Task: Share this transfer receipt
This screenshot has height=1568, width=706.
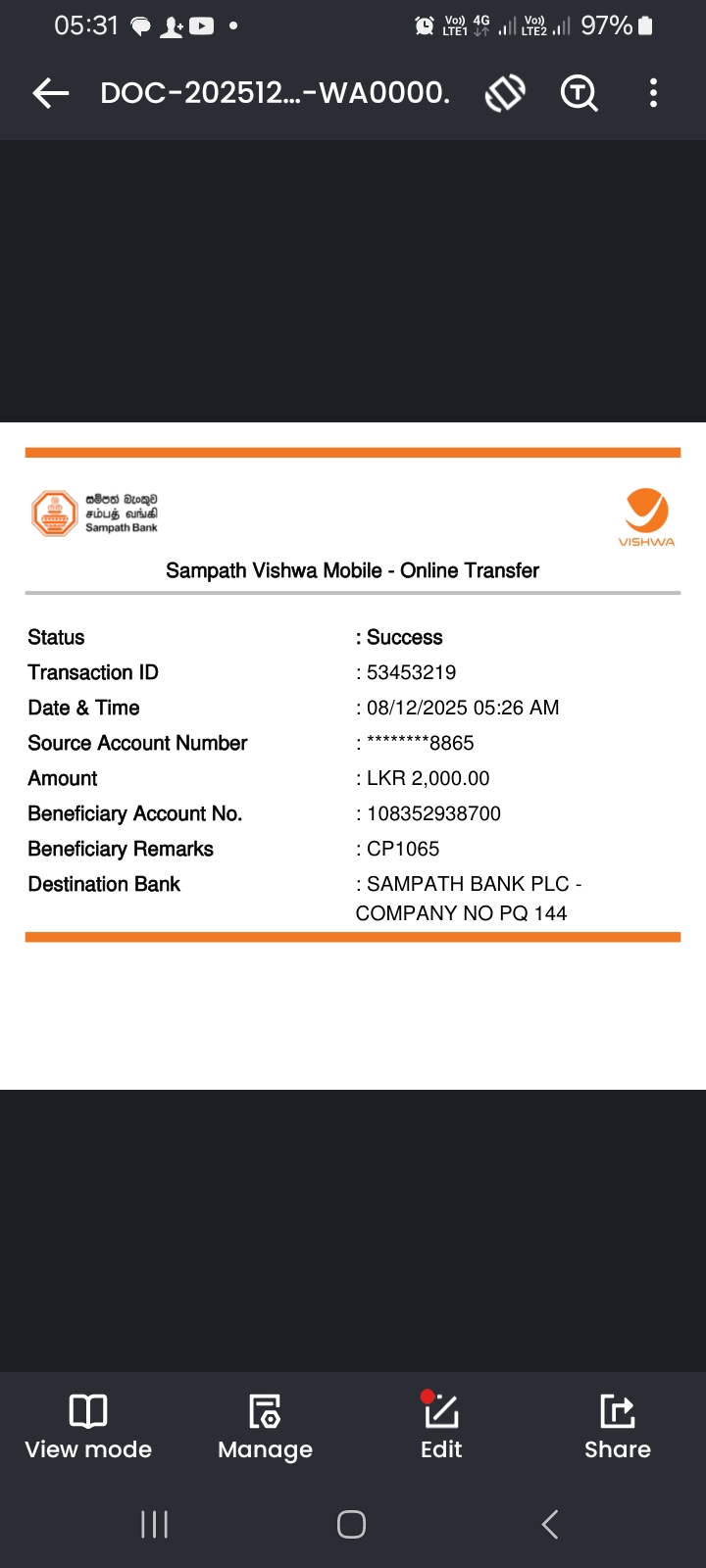Action: click(618, 1426)
